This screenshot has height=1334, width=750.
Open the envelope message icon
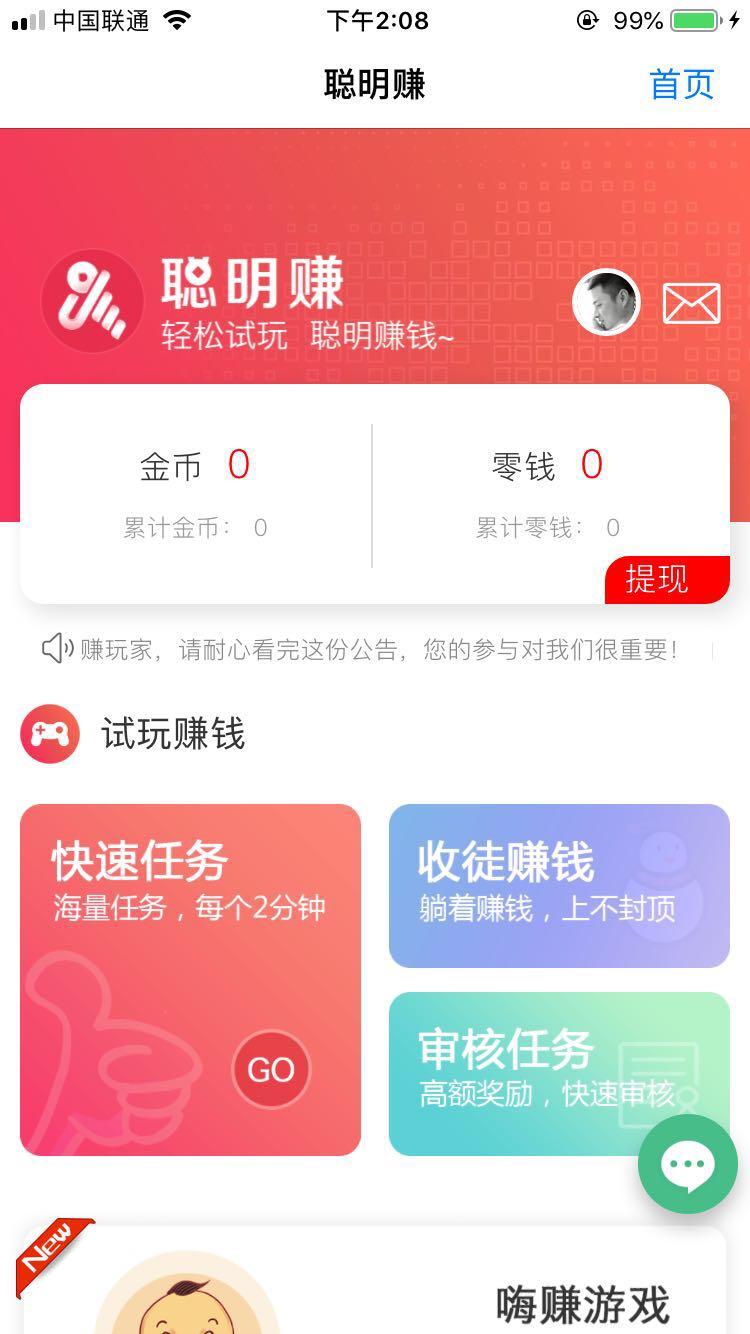[692, 302]
